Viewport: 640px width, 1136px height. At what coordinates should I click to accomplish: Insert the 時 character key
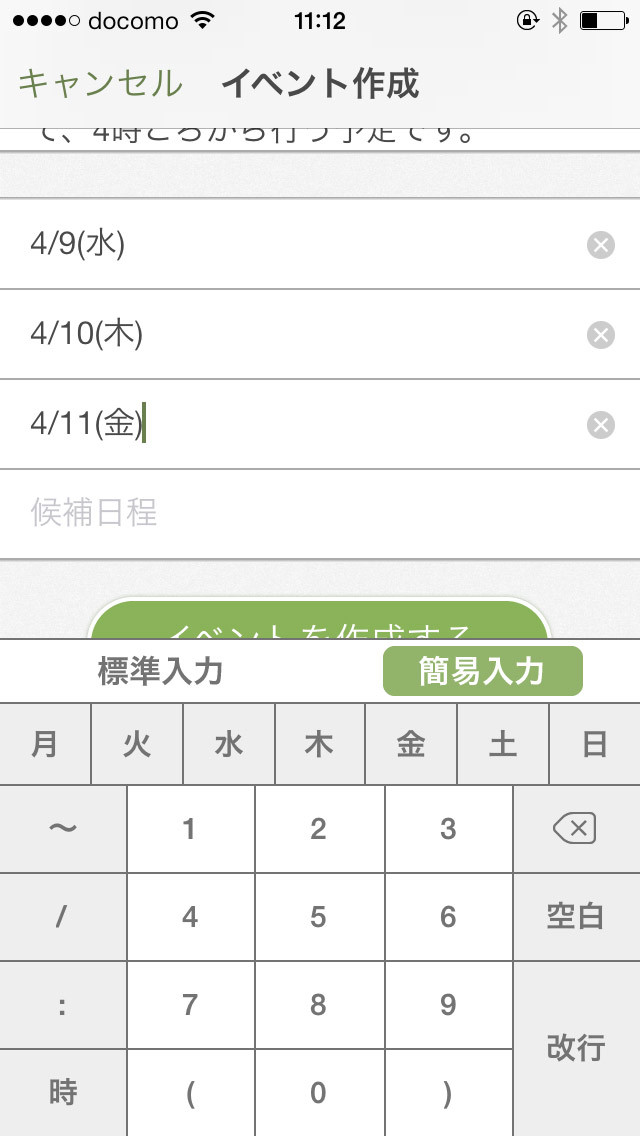(63, 1093)
